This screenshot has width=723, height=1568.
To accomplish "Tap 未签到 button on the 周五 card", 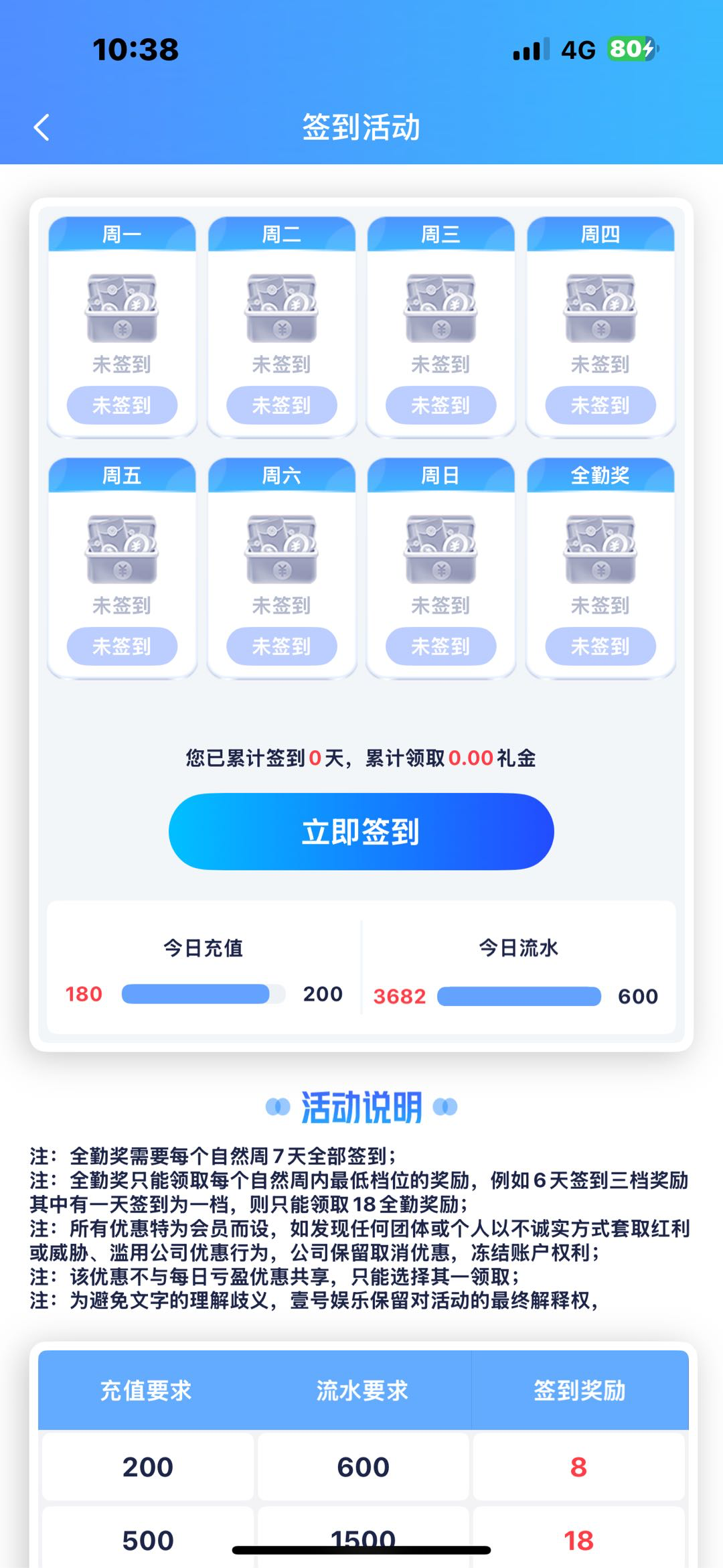I will tap(122, 646).
